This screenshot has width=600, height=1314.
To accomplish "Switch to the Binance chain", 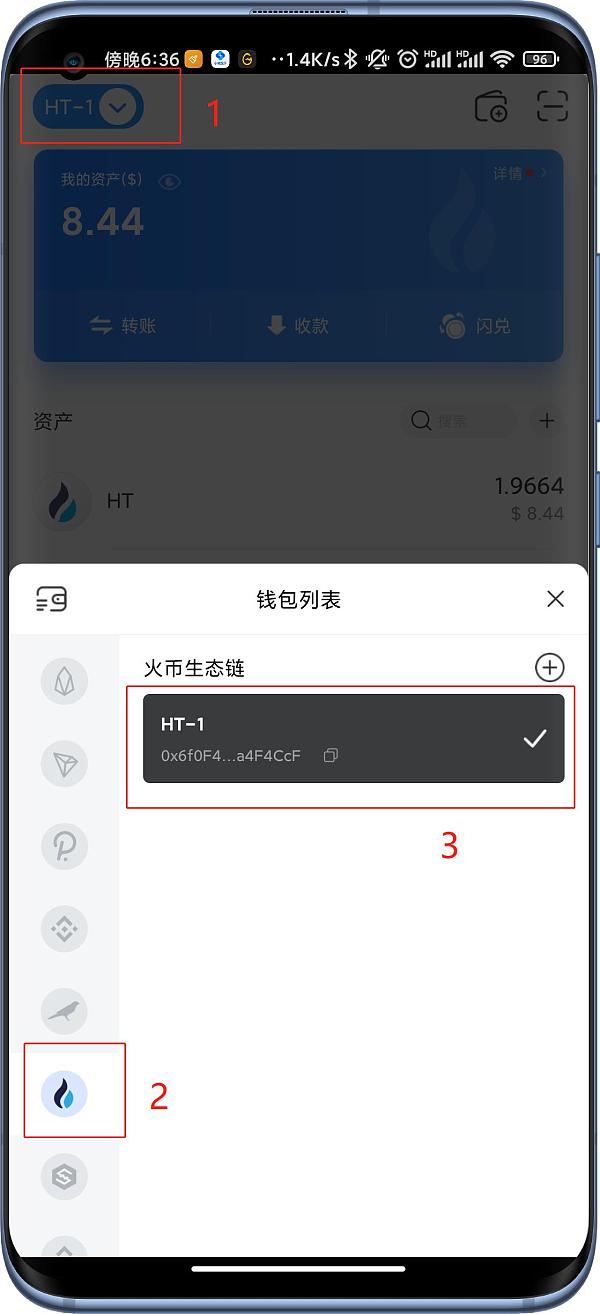I will click(x=64, y=929).
